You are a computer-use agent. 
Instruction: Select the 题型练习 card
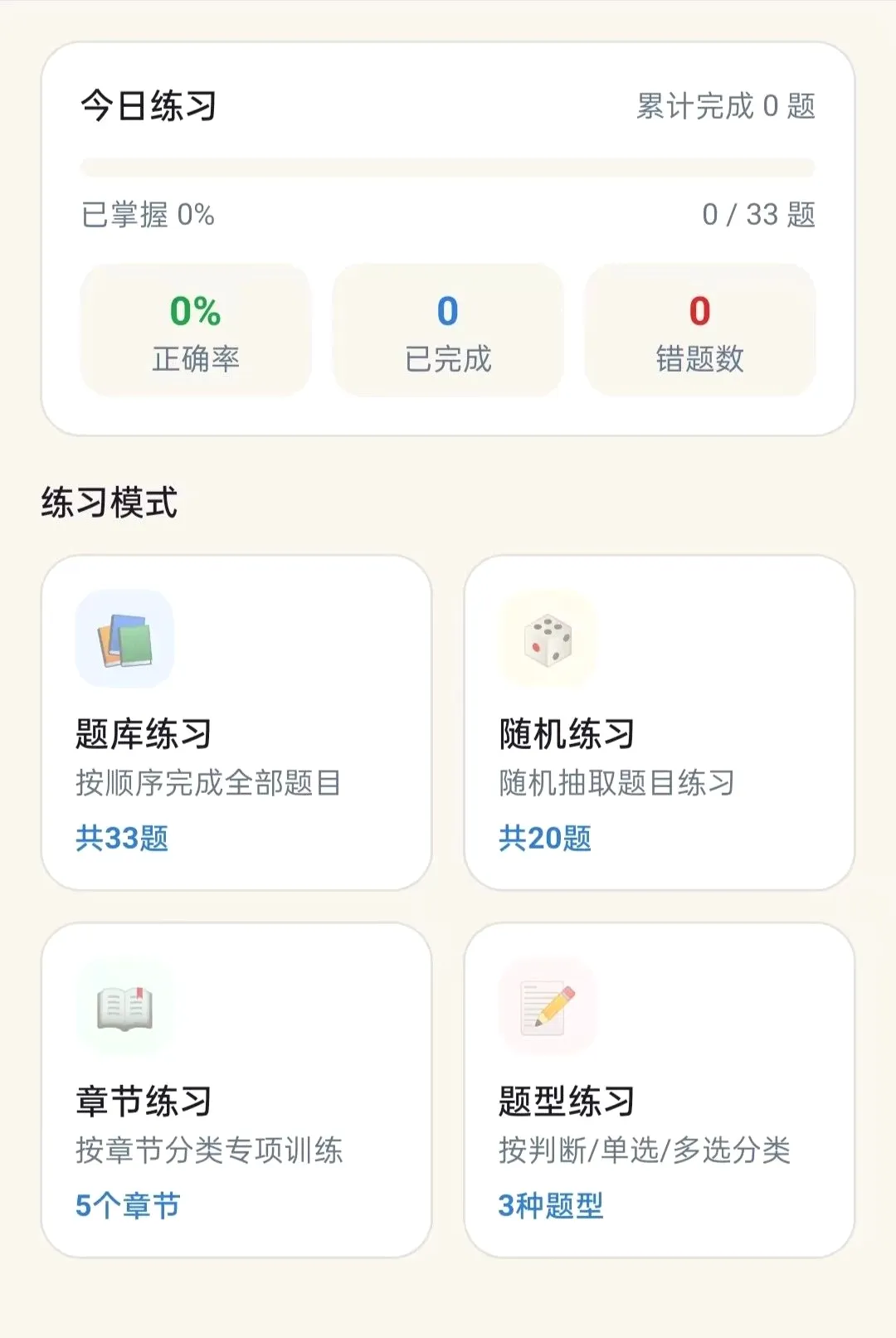[660, 1090]
